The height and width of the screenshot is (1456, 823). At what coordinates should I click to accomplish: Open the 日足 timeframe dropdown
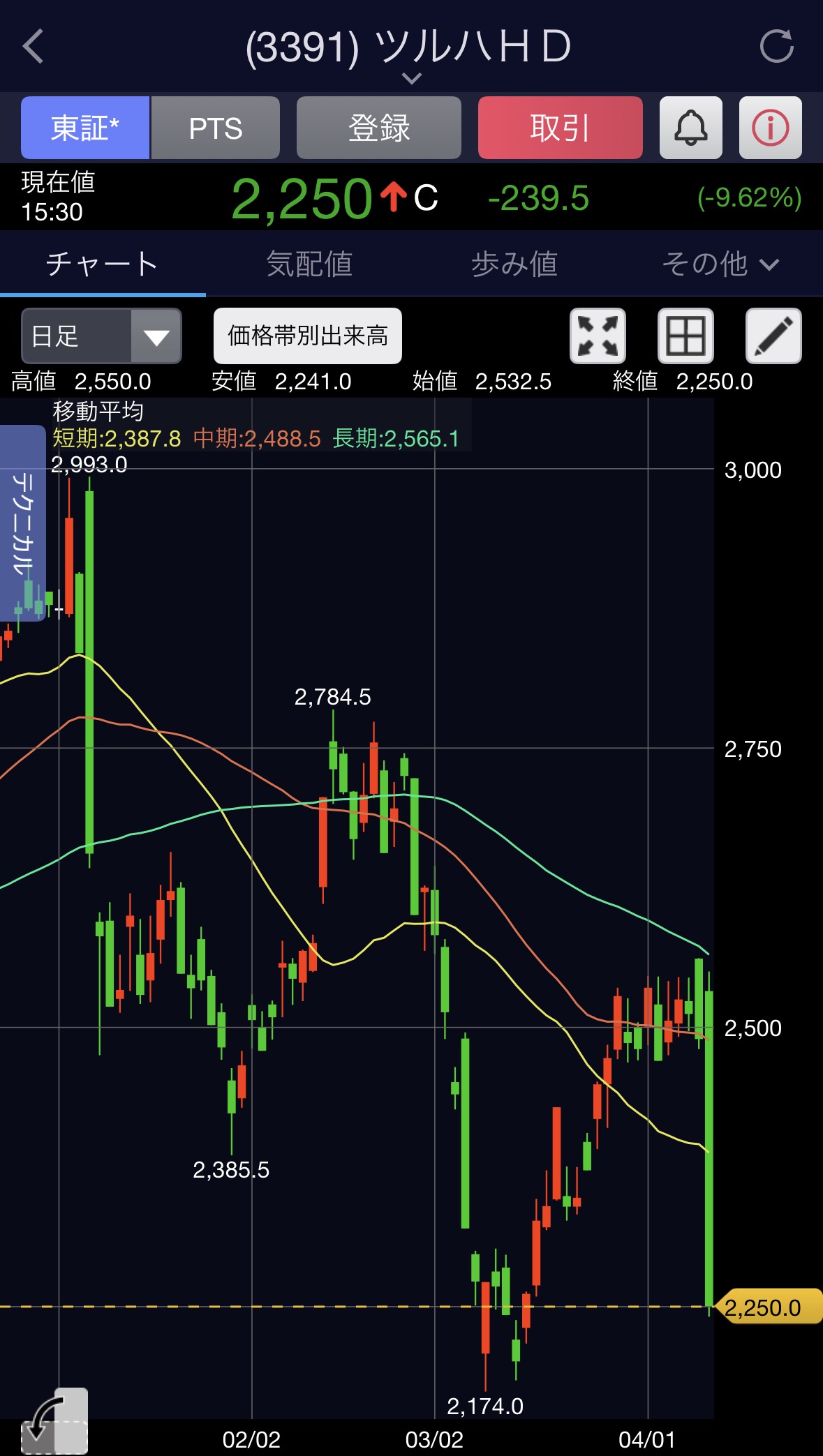coord(101,336)
